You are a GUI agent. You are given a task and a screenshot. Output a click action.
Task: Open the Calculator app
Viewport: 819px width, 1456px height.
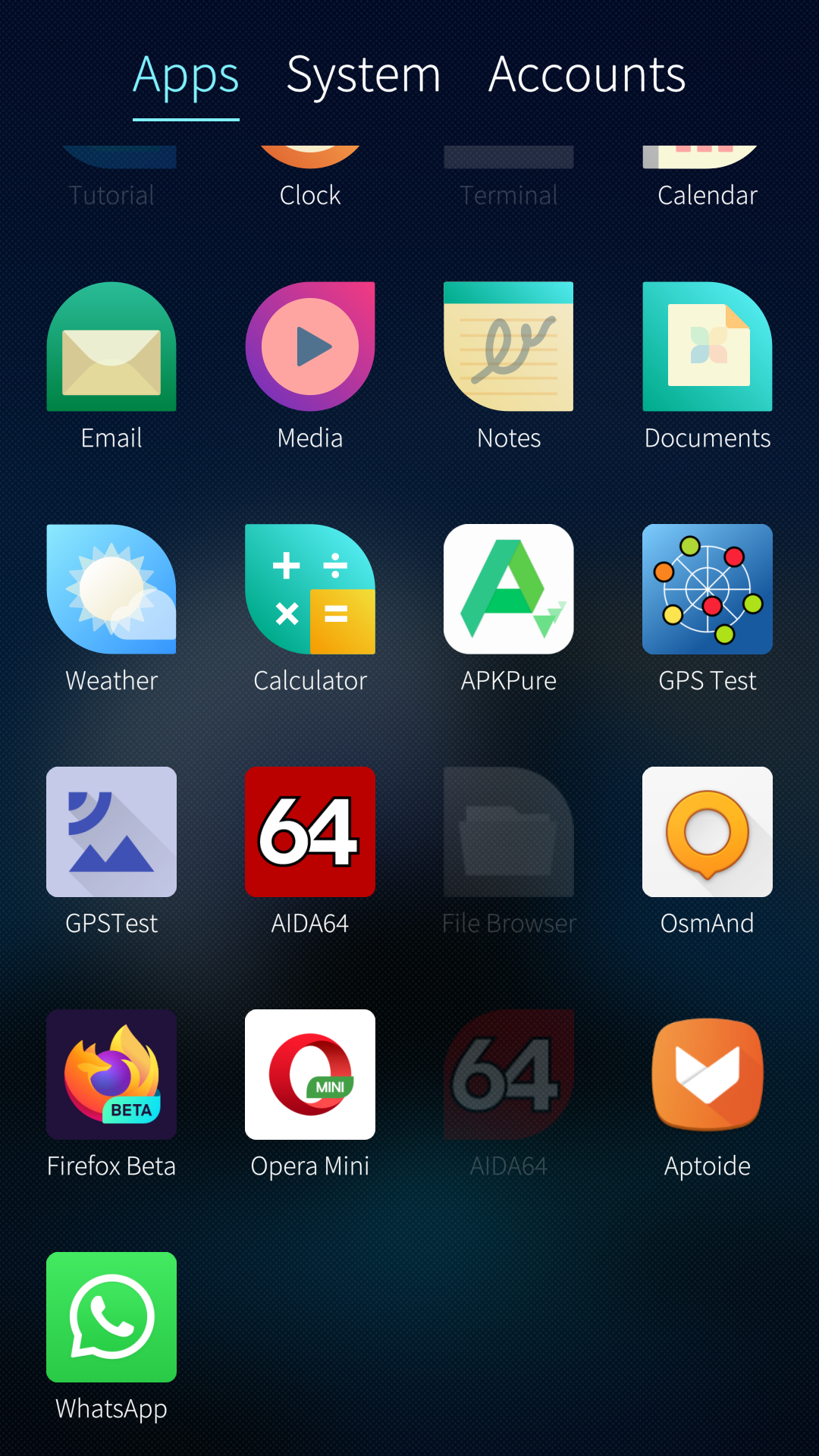click(x=310, y=589)
